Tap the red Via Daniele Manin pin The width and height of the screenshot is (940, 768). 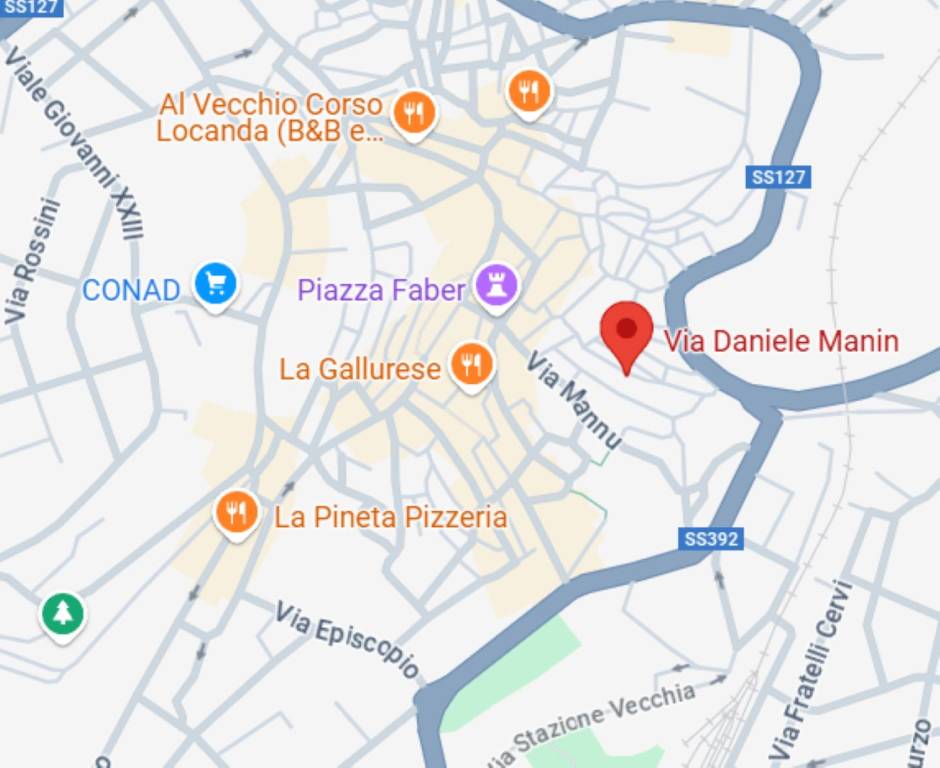coord(626,333)
